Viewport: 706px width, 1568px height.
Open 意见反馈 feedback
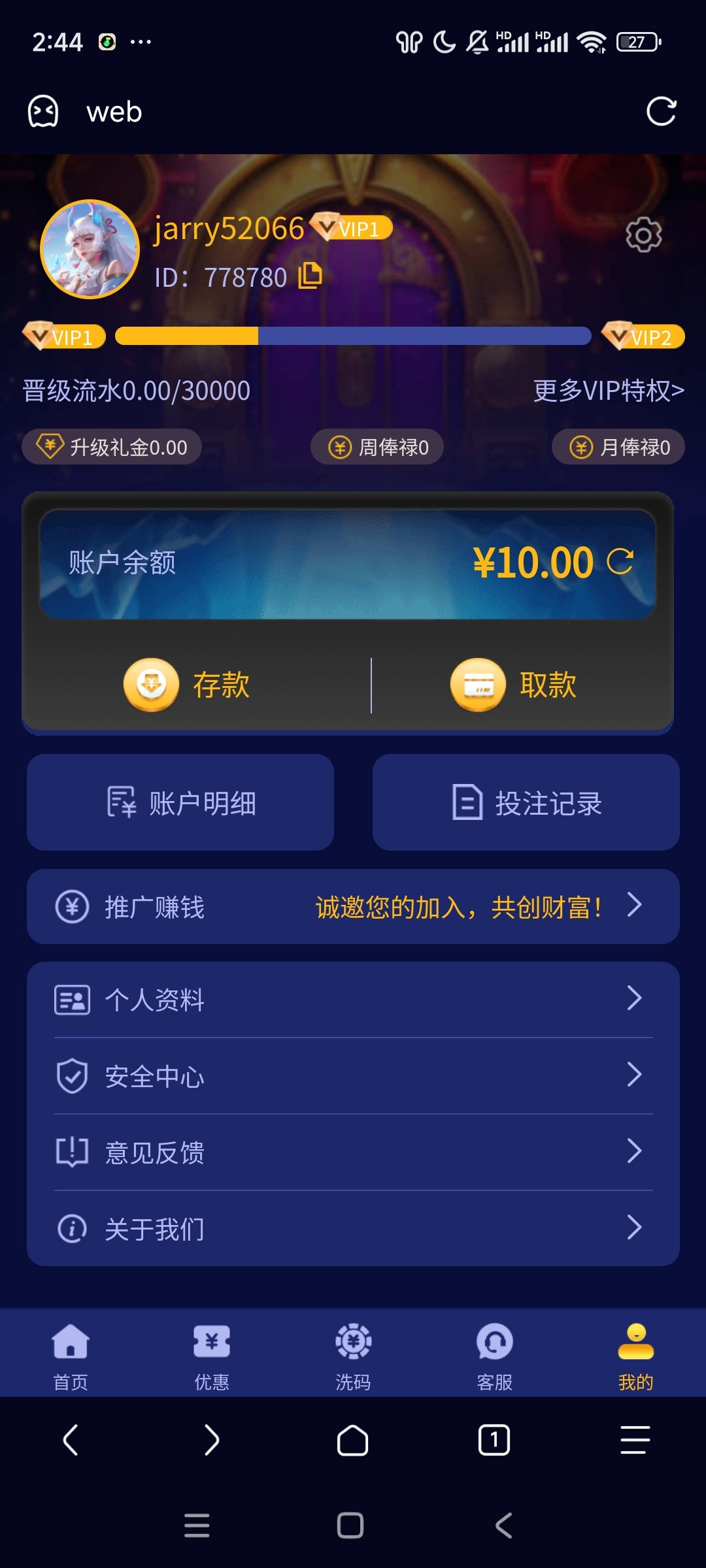[353, 1152]
